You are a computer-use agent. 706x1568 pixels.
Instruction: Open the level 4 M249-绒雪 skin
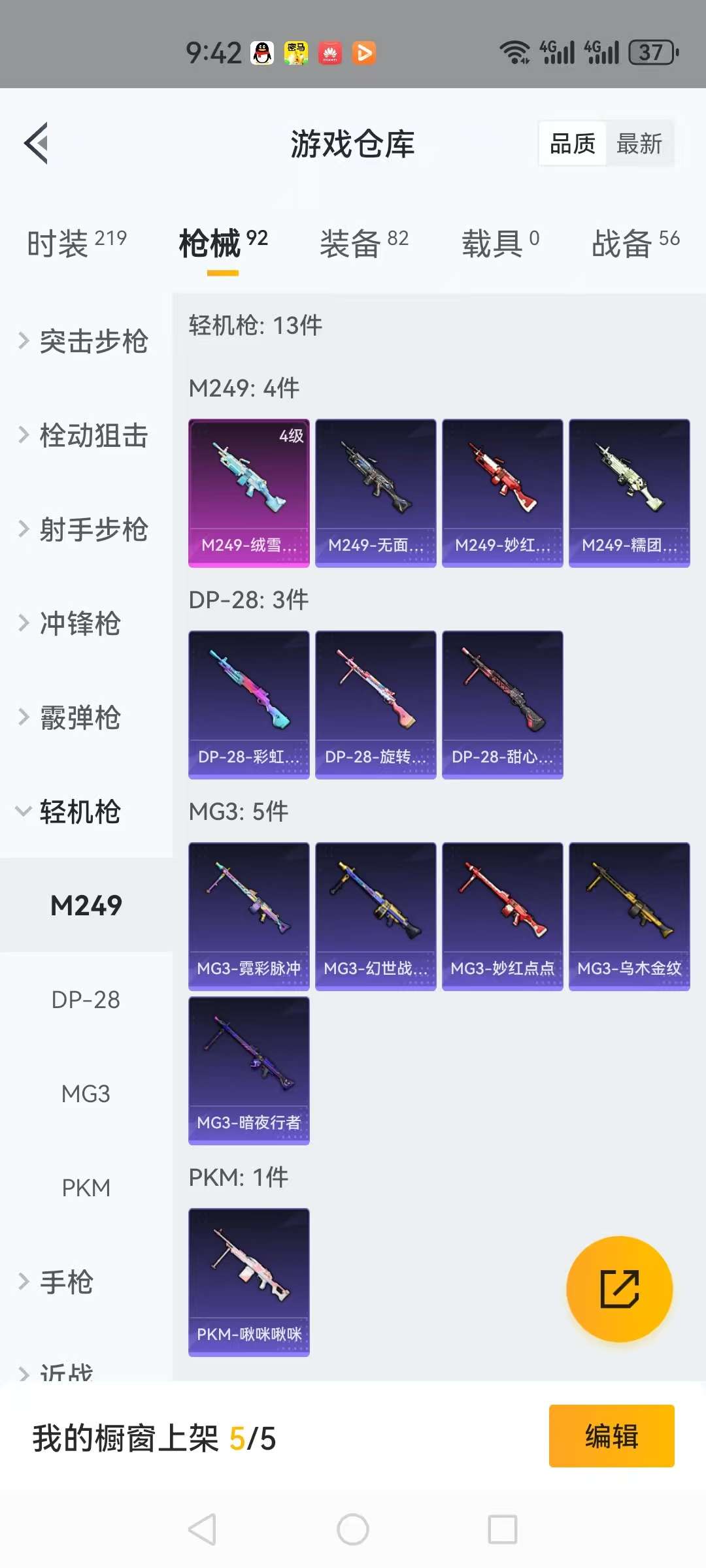click(x=248, y=493)
